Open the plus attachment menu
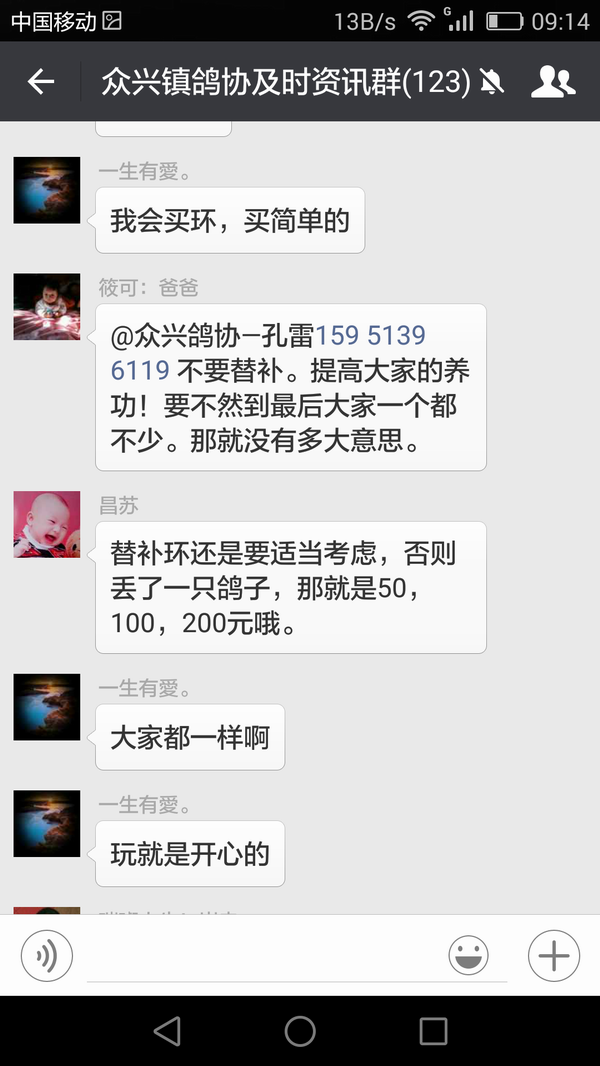The height and width of the screenshot is (1066, 600). click(553, 955)
